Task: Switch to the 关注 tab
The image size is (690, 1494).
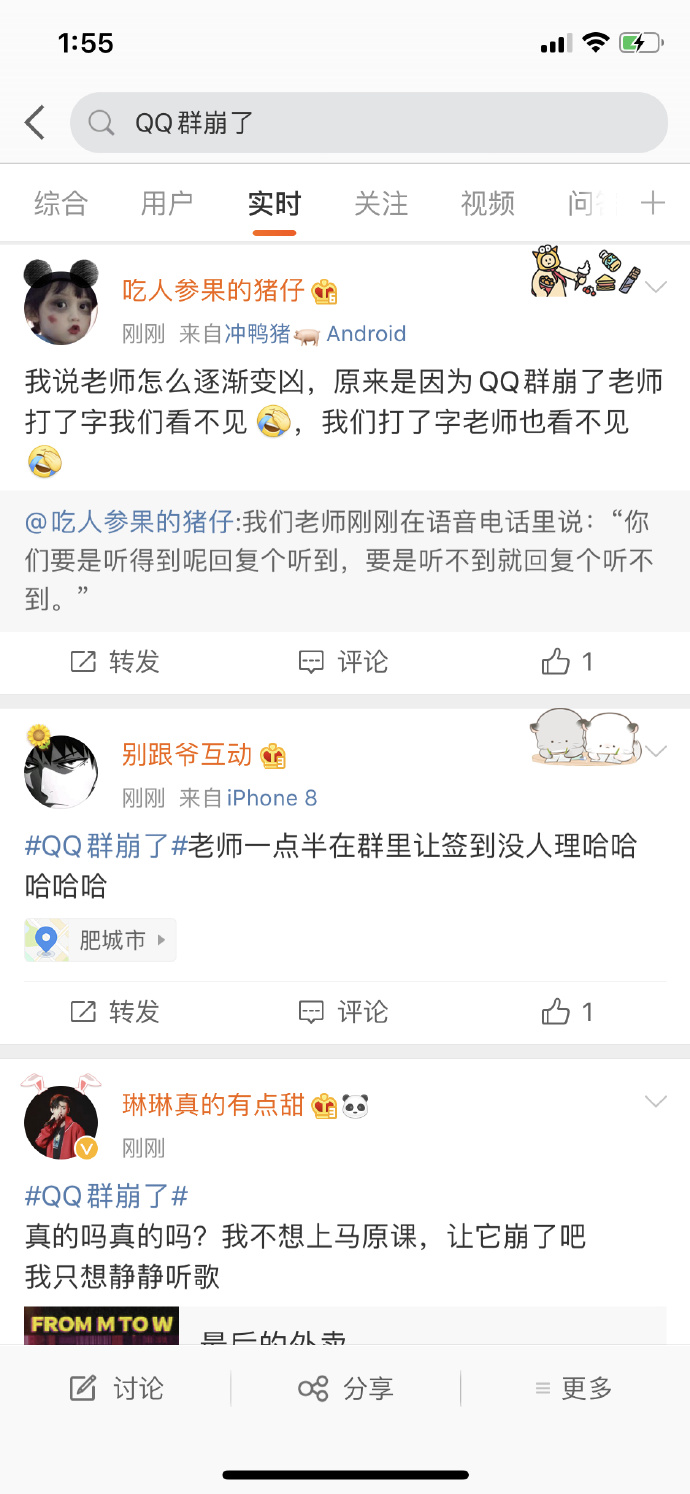Action: pyautogui.click(x=381, y=204)
